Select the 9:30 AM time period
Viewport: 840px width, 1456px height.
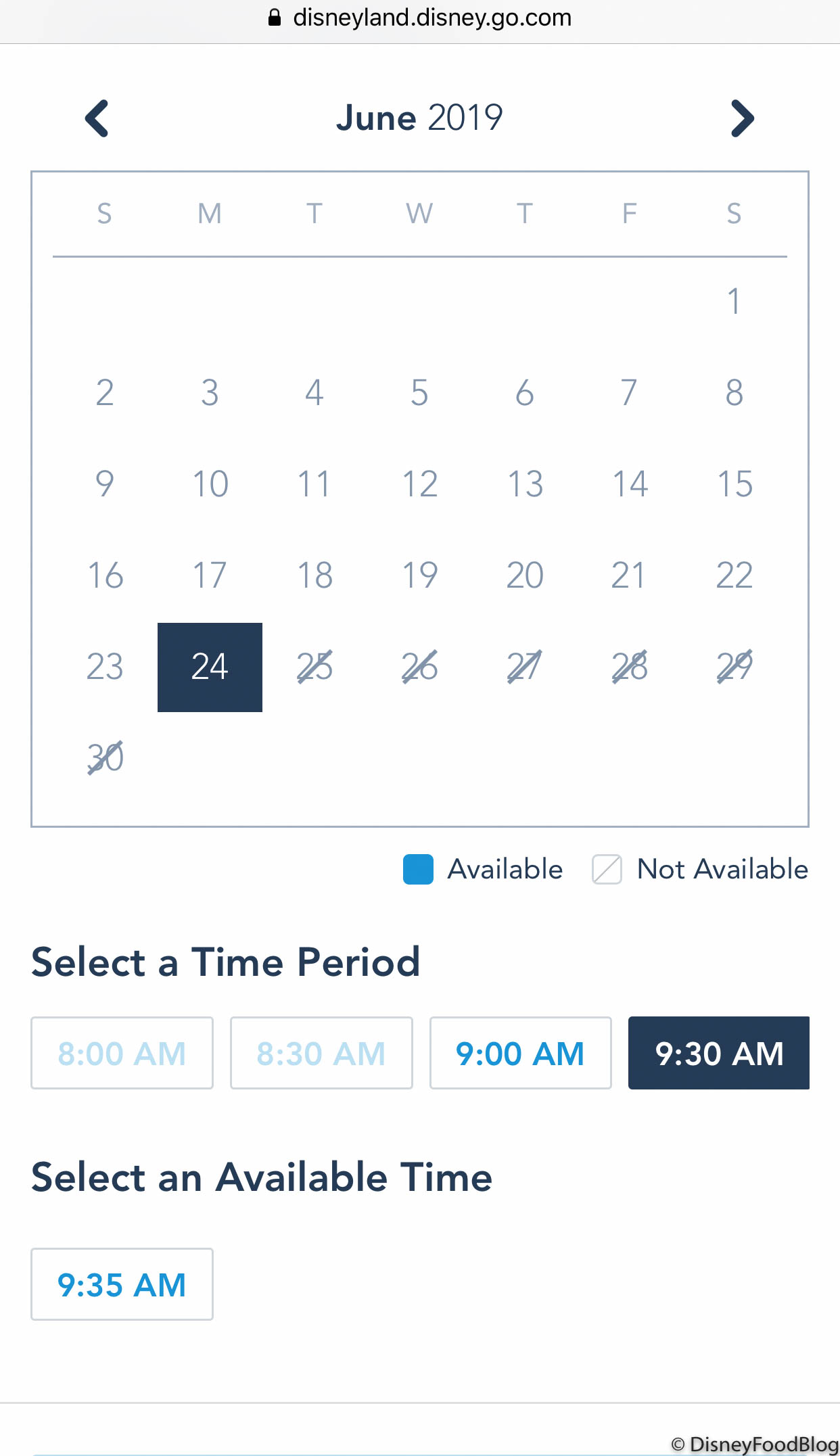click(718, 1053)
